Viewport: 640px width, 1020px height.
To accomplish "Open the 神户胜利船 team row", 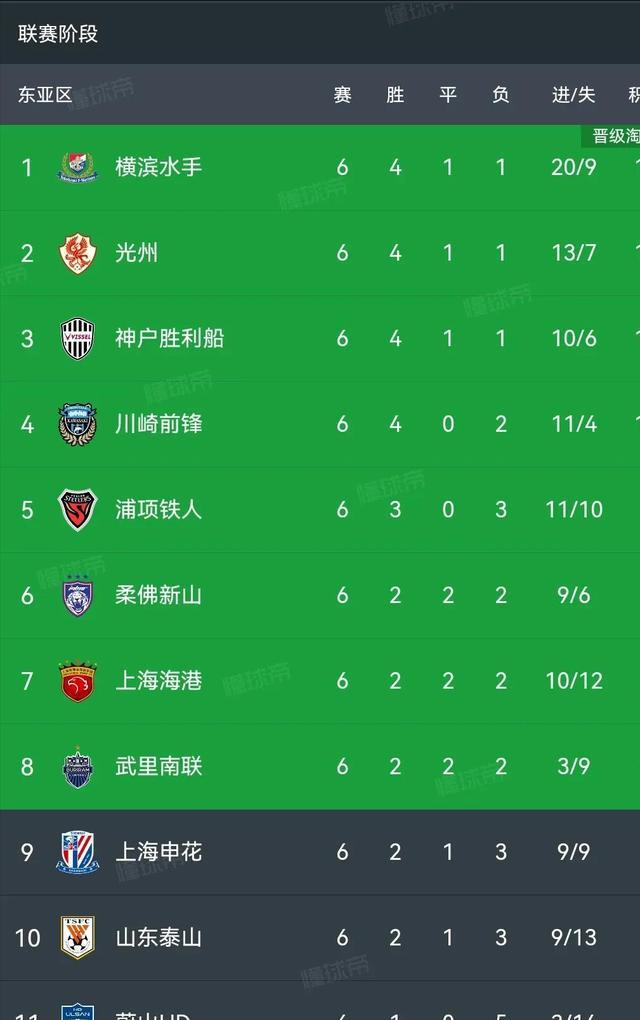I will 169,338.
